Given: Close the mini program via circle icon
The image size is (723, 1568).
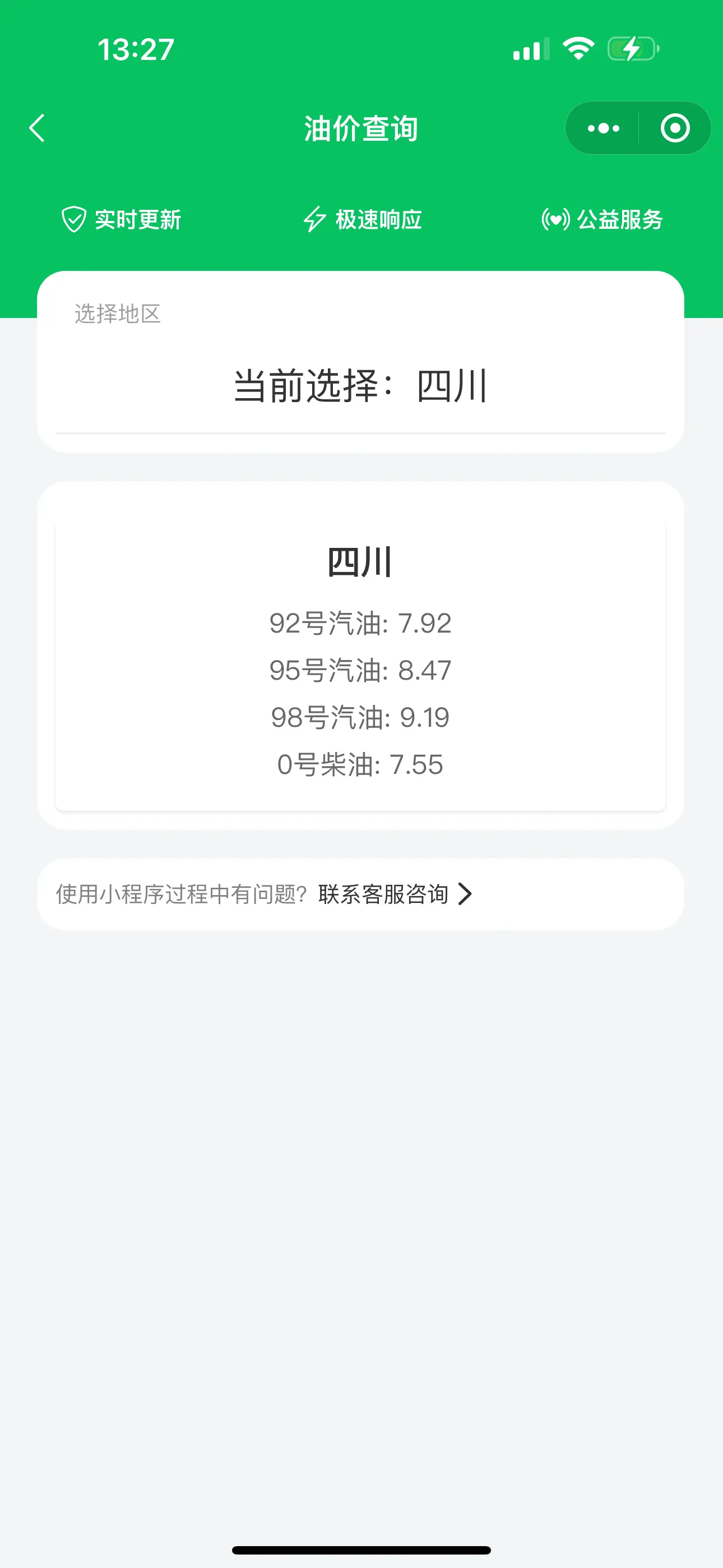Looking at the screenshot, I should click(x=675, y=128).
